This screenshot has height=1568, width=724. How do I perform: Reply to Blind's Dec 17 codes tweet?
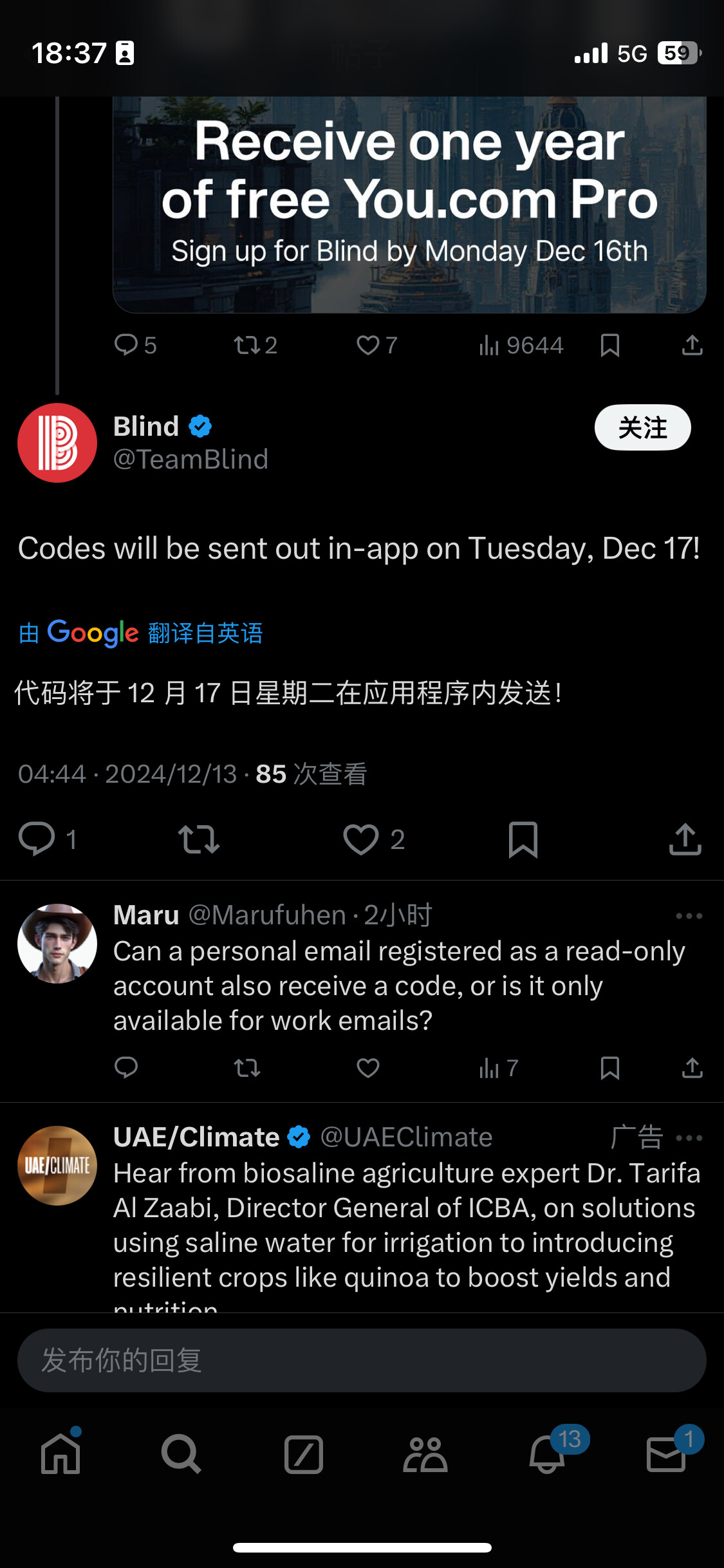(37, 839)
